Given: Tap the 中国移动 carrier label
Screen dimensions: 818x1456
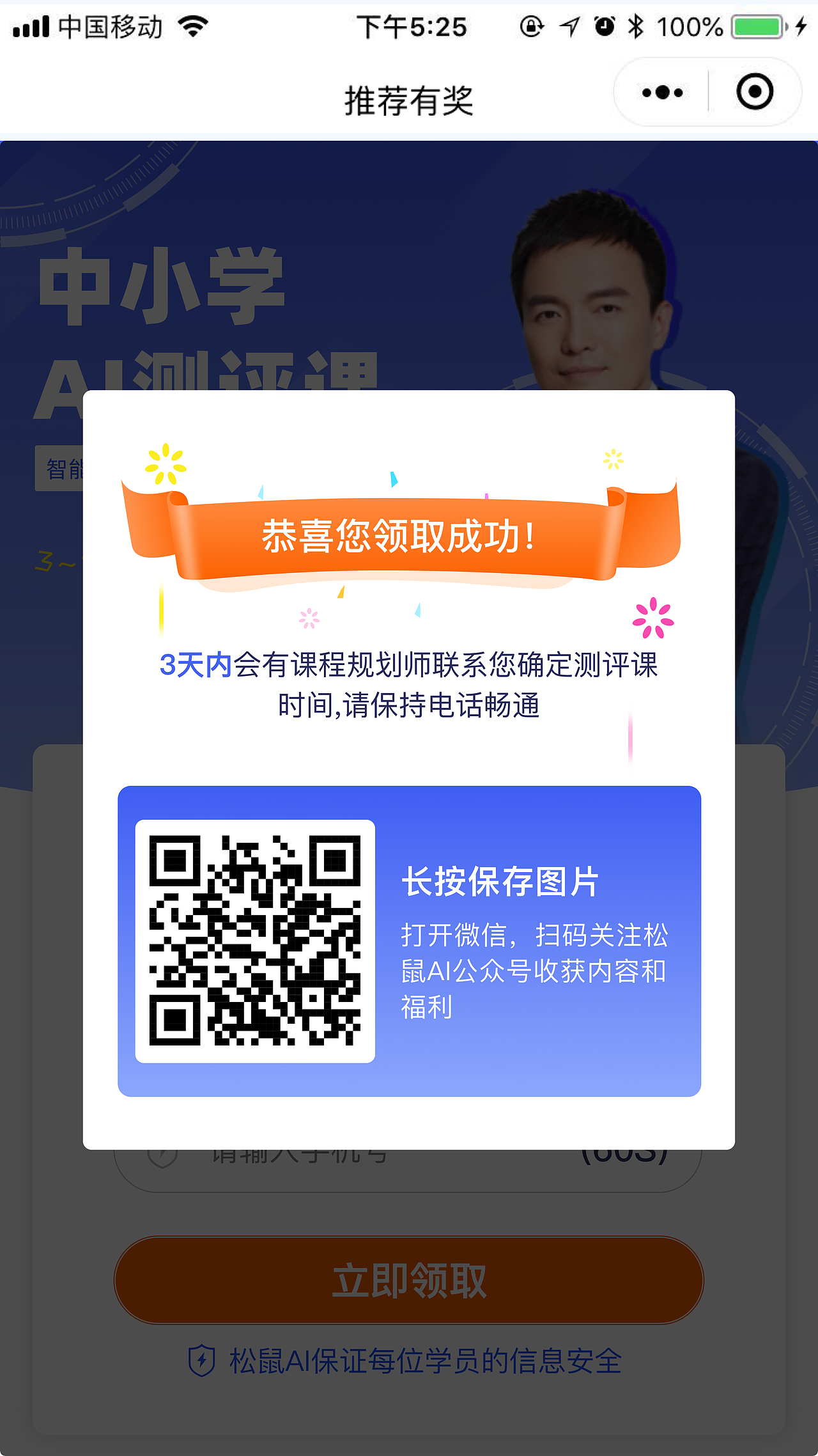Looking at the screenshot, I should pyautogui.click(x=110, y=27).
